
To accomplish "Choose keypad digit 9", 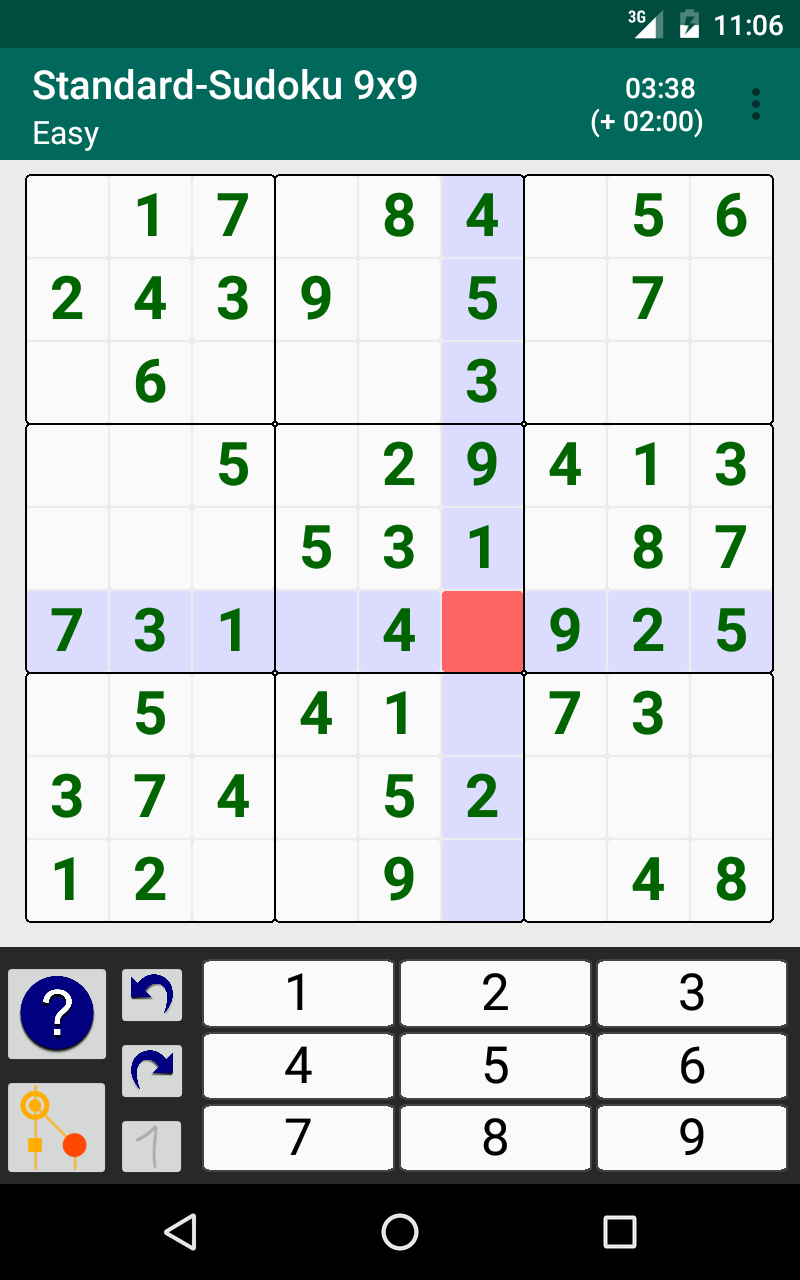I will click(x=692, y=1138).
